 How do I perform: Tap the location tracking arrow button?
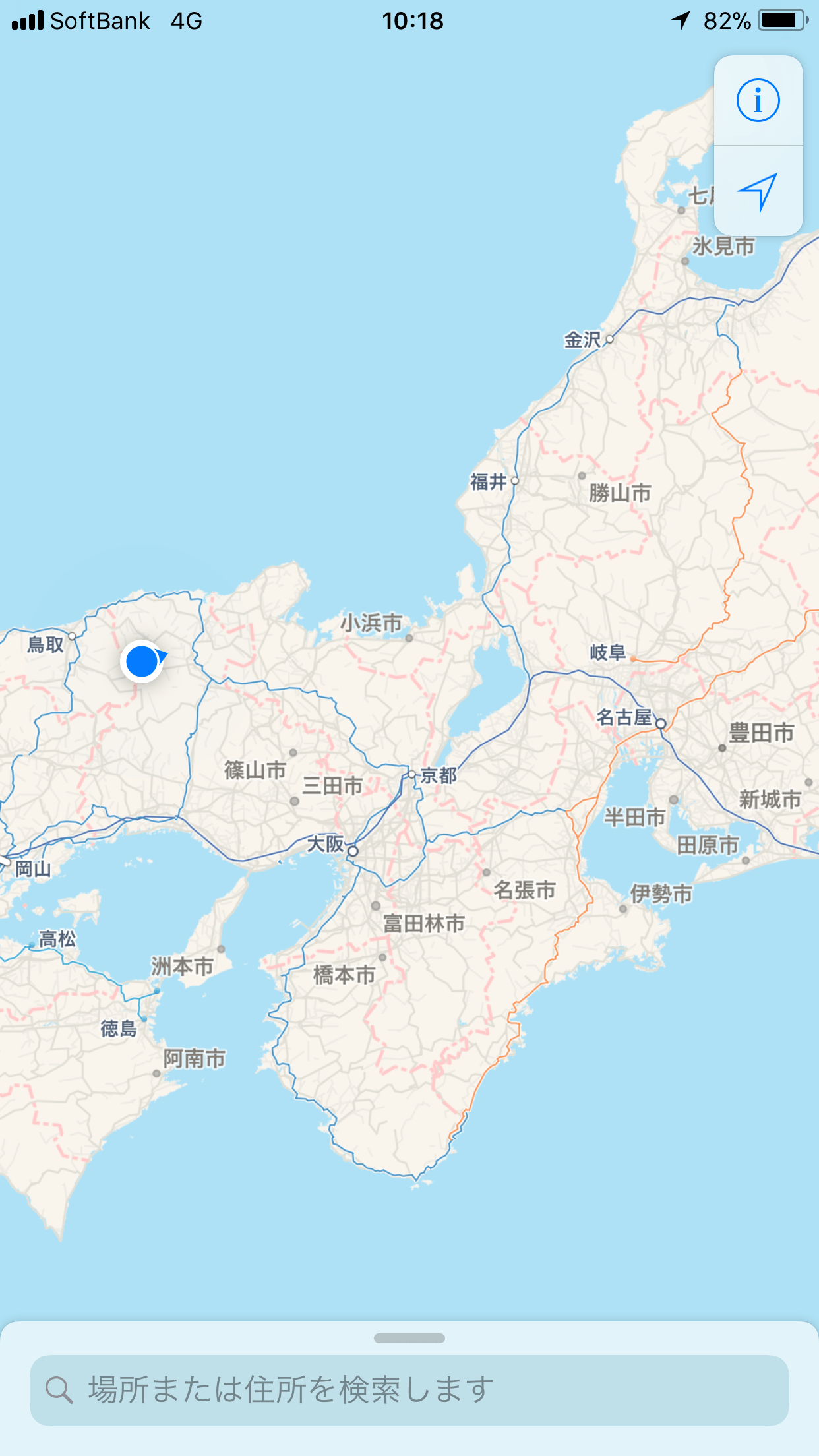758,192
